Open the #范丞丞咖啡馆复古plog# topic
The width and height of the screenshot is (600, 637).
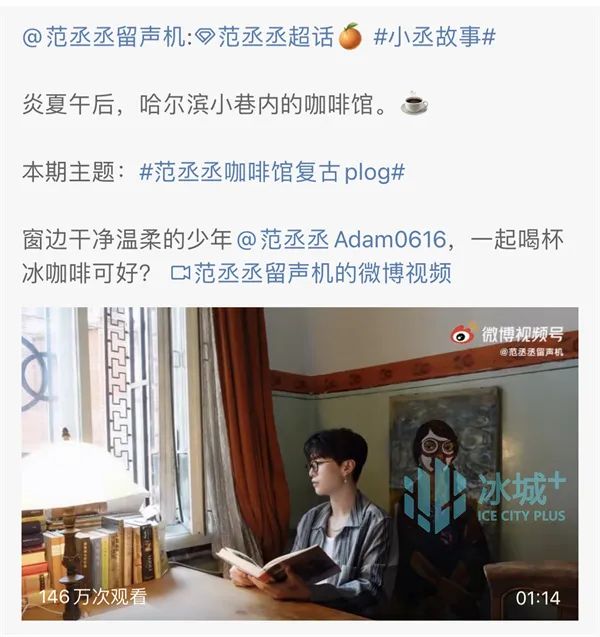[x=272, y=171]
